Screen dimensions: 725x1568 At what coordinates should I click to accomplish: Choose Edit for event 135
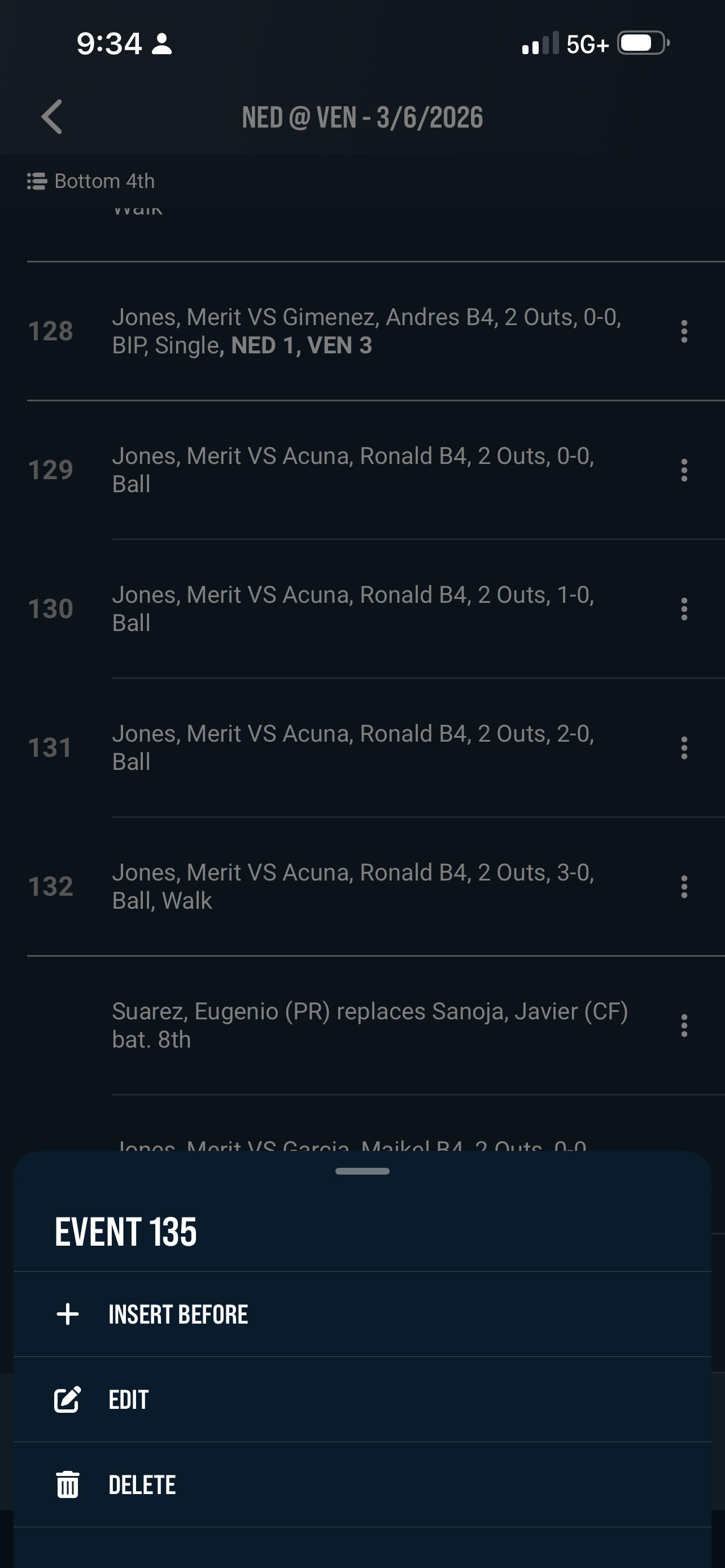[128, 1399]
